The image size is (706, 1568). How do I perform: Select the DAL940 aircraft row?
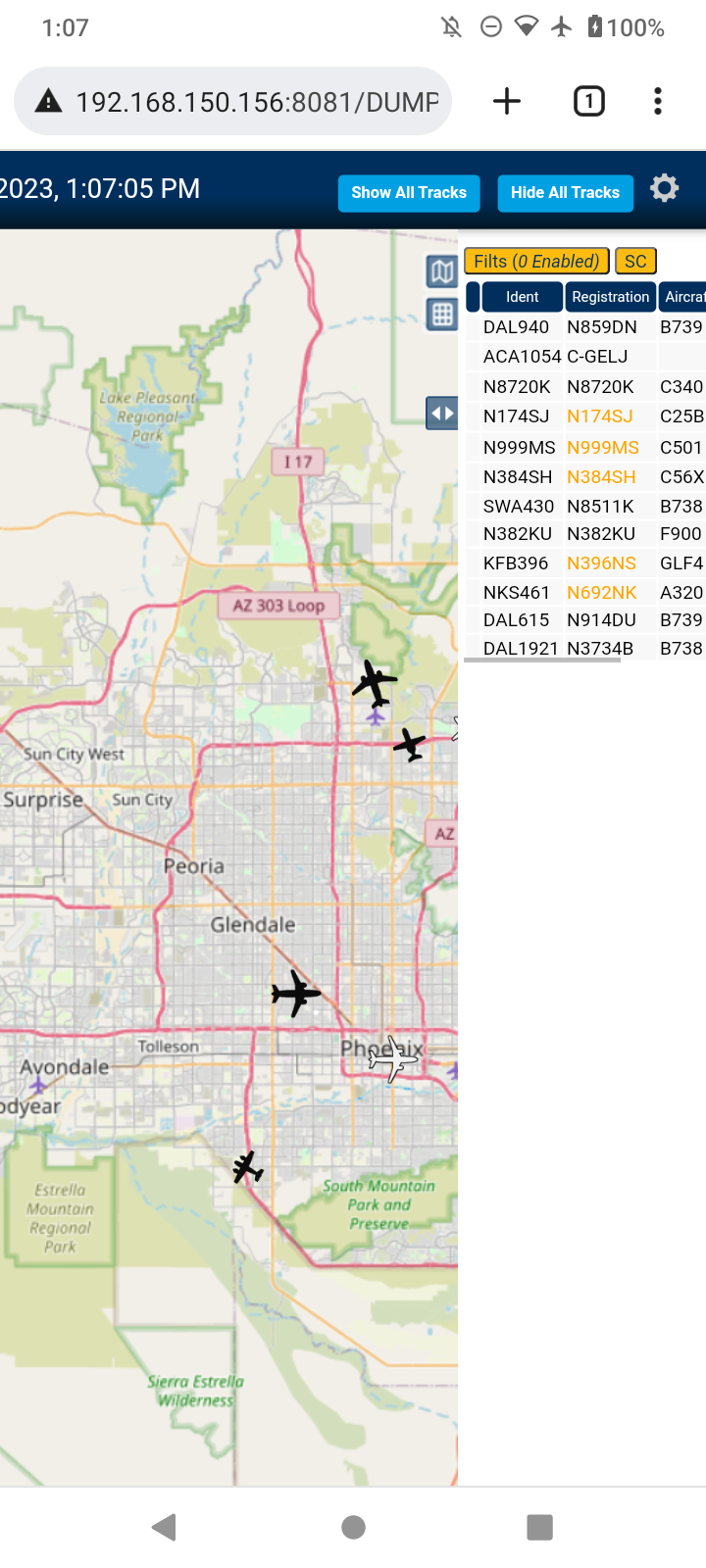coord(584,327)
